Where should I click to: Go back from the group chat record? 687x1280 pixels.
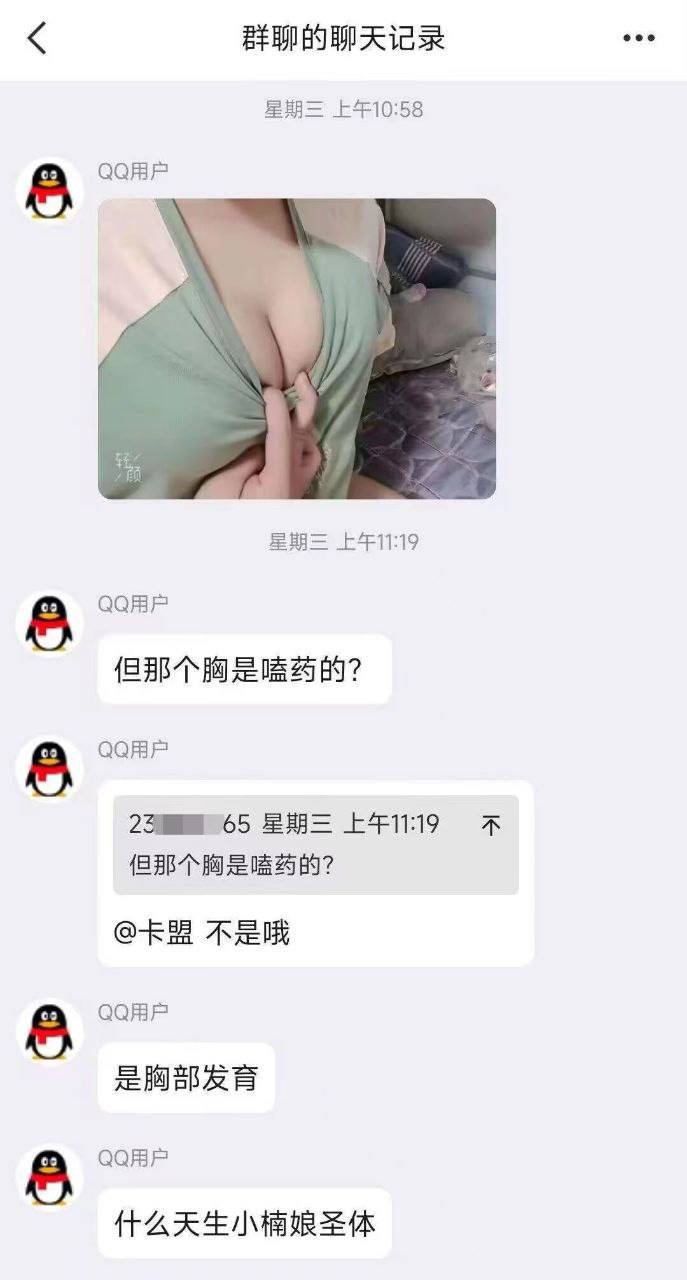(x=38, y=39)
